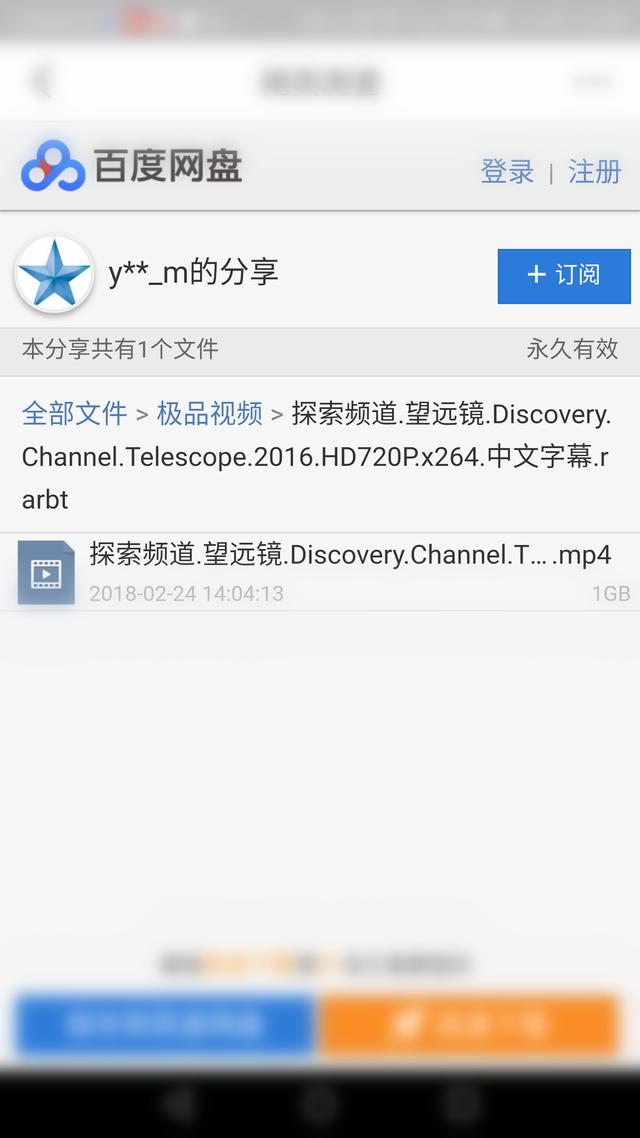Image resolution: width=640 pixels, height=1138 pixels.
Task: Subscribe with the 订阅 button
Action: (x=564, y=276)
